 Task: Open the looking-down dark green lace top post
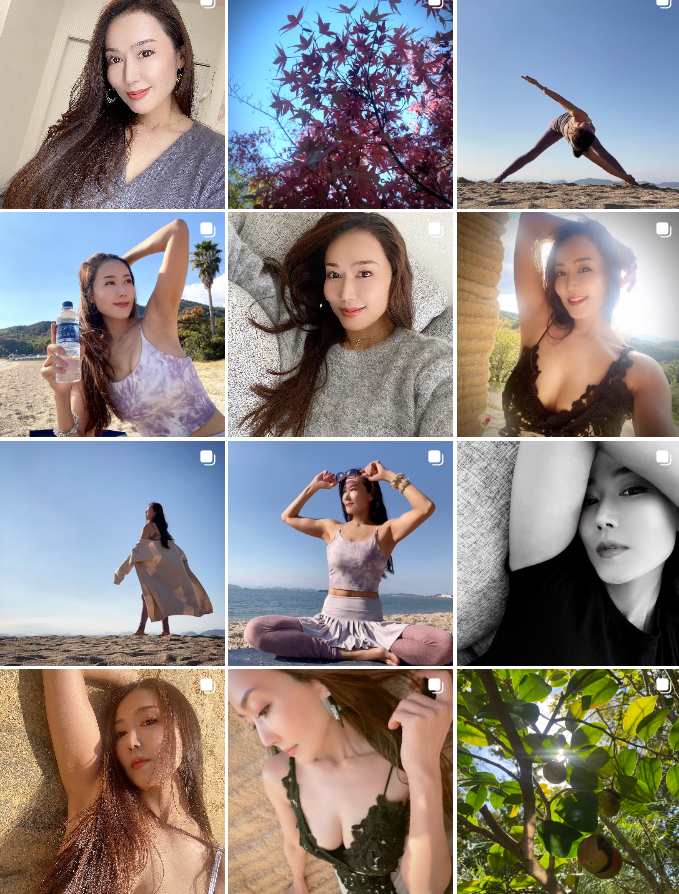pos(340,782)
